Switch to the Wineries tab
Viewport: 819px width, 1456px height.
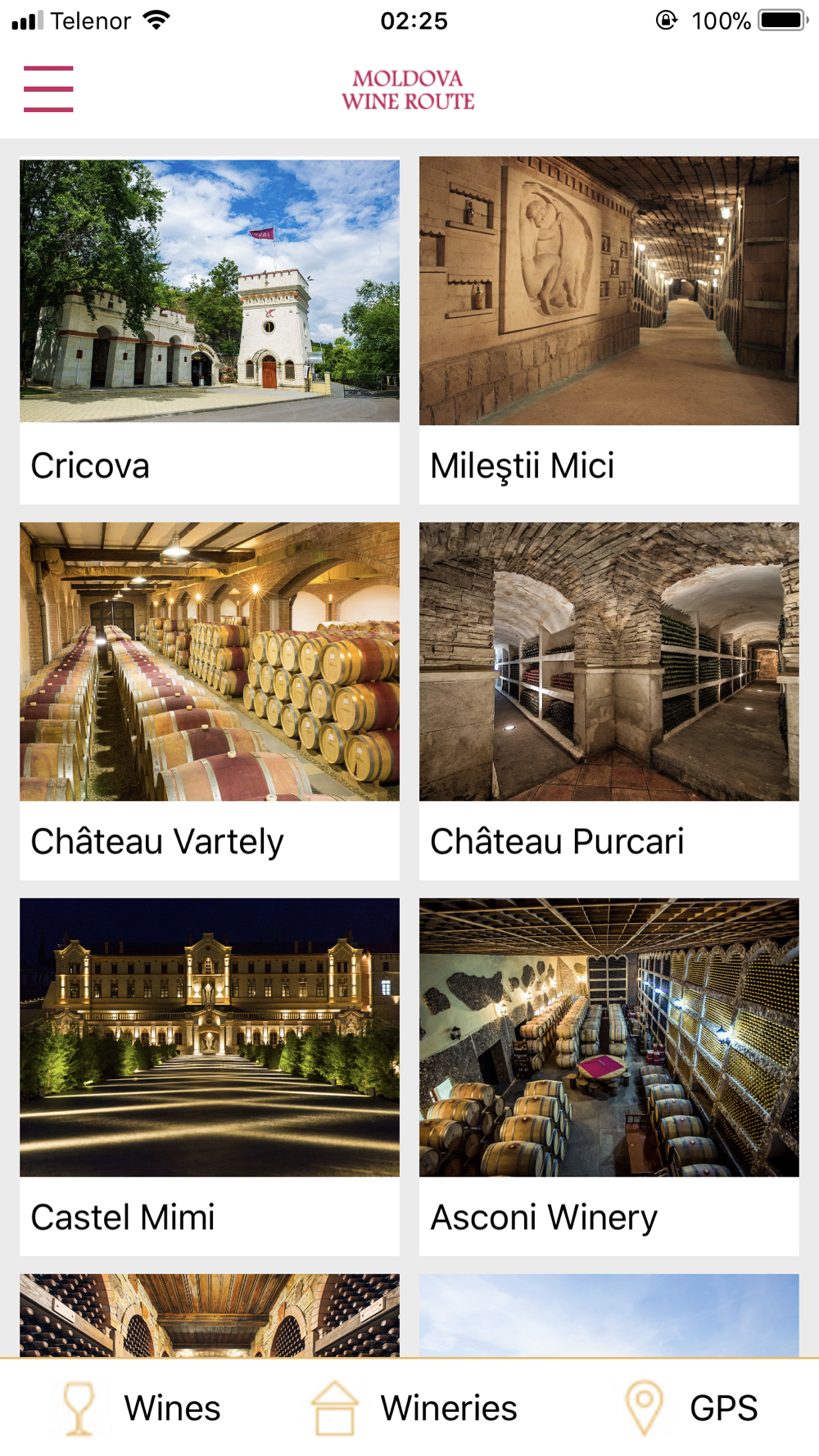pos(414,1409)
